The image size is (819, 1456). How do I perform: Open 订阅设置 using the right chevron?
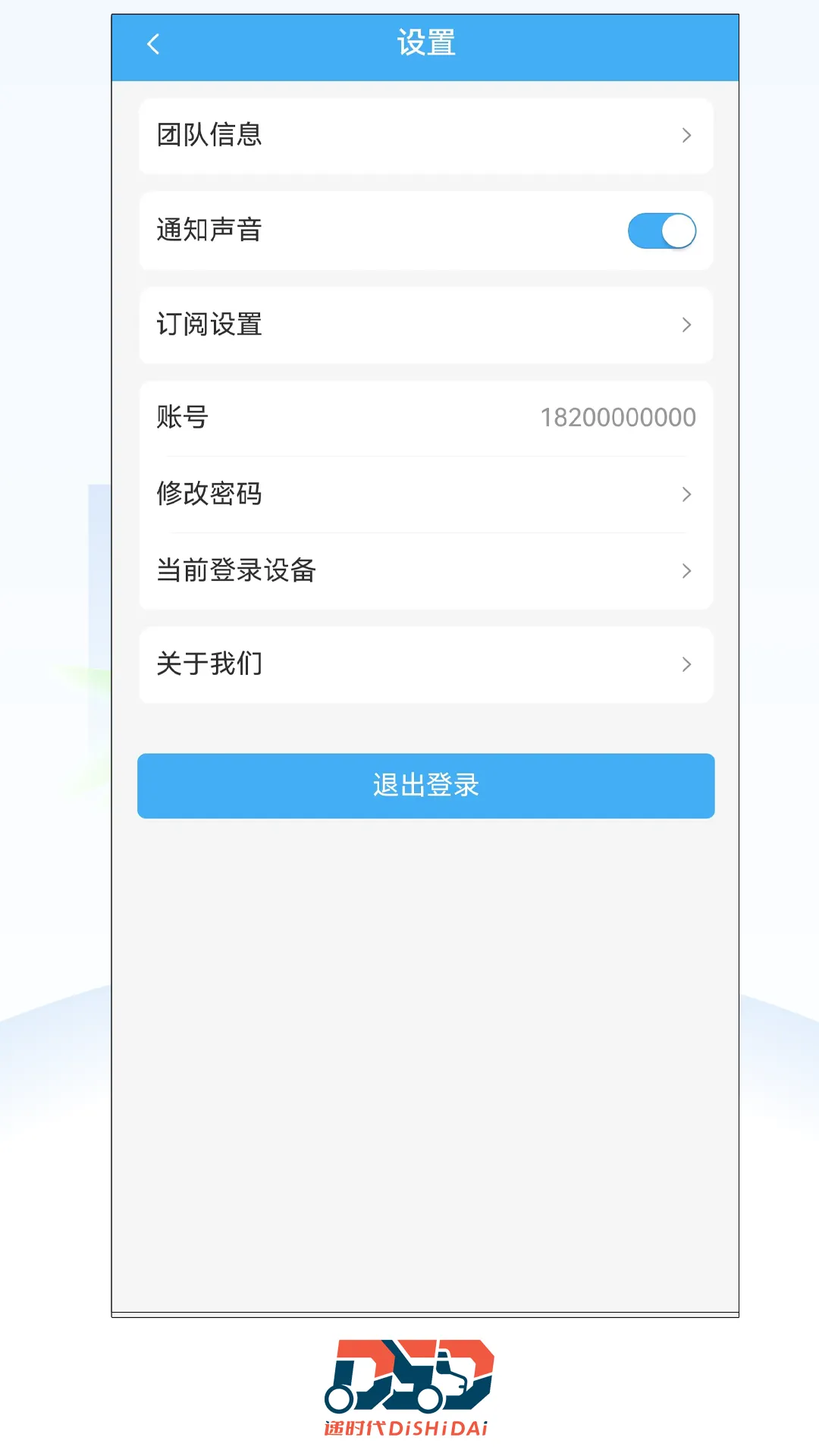coord(687,325)
